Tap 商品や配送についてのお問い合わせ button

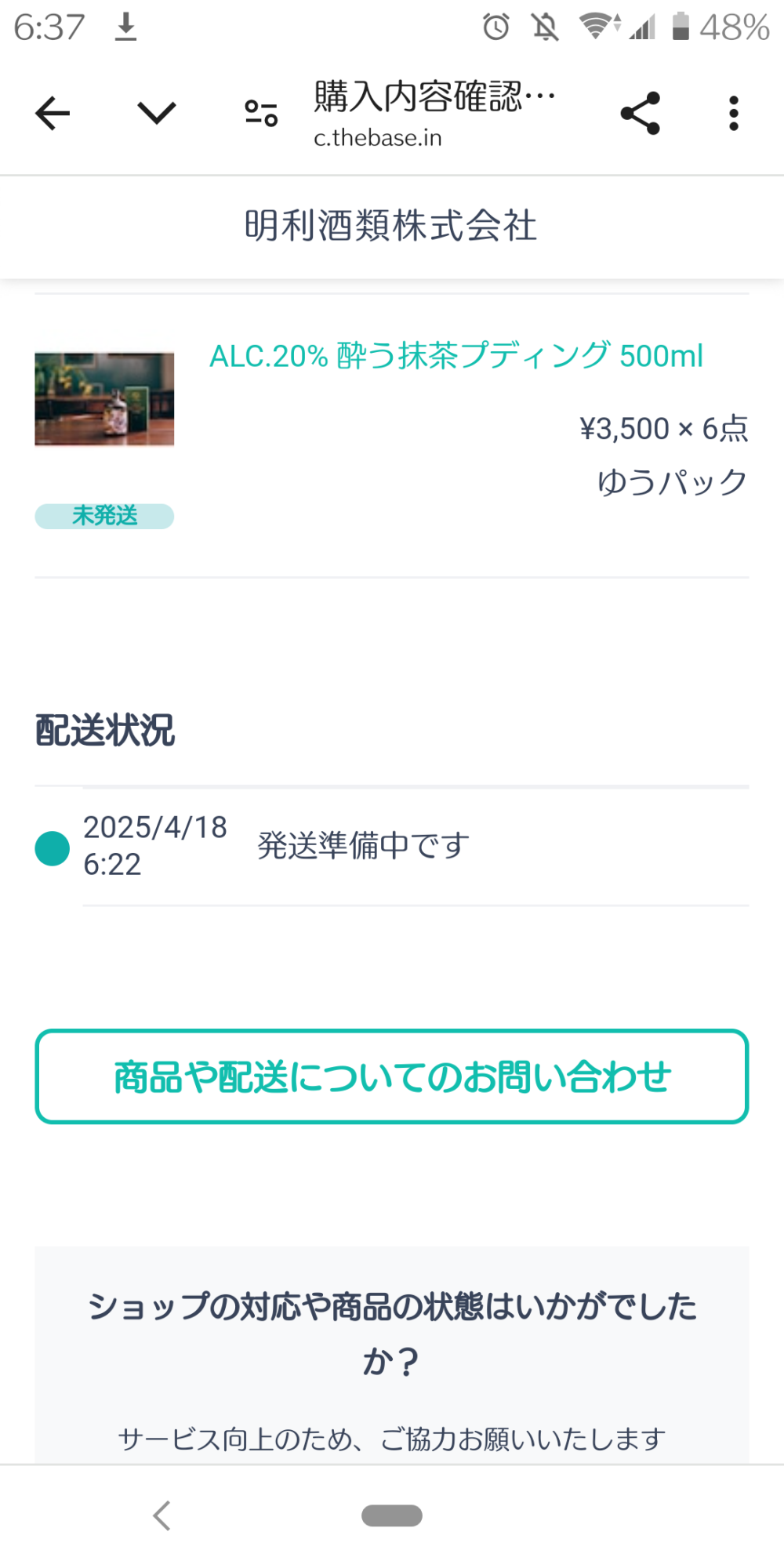click(x=392, y=1076)
